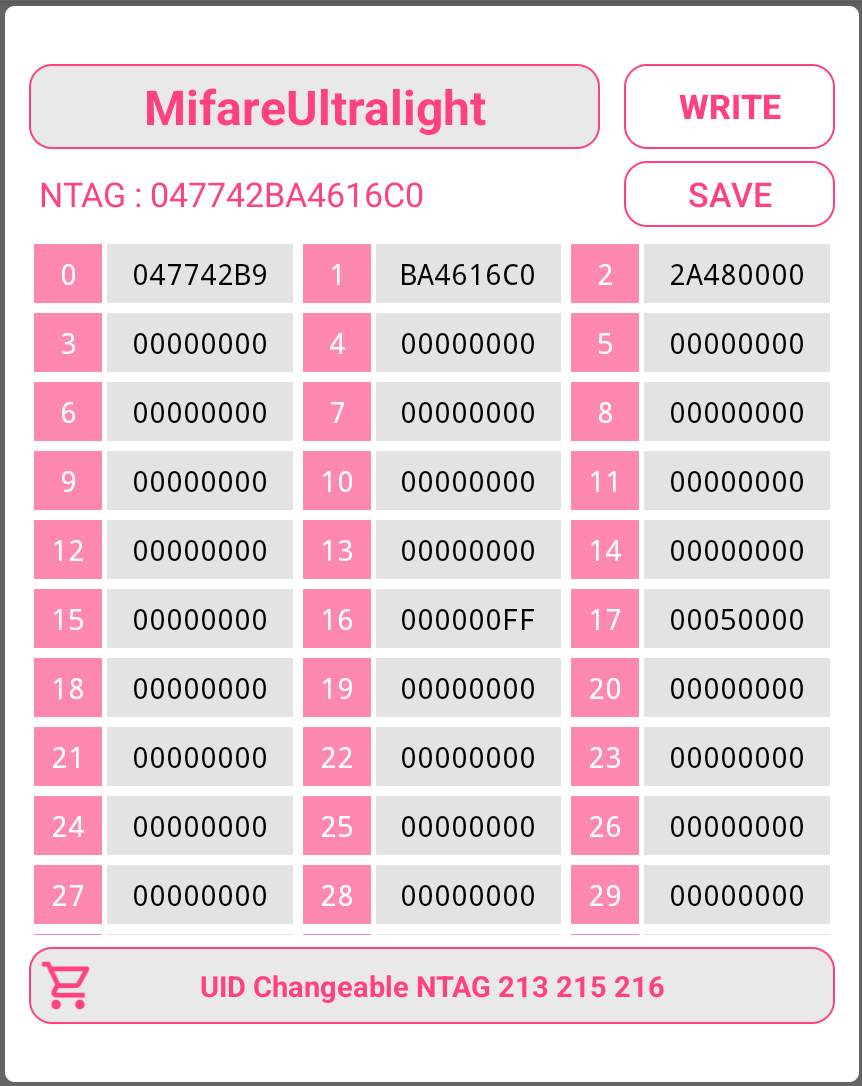Screen dimensions: 862x1086
Task: Select the page 17 field 00050000
Action: pos(736,619)
